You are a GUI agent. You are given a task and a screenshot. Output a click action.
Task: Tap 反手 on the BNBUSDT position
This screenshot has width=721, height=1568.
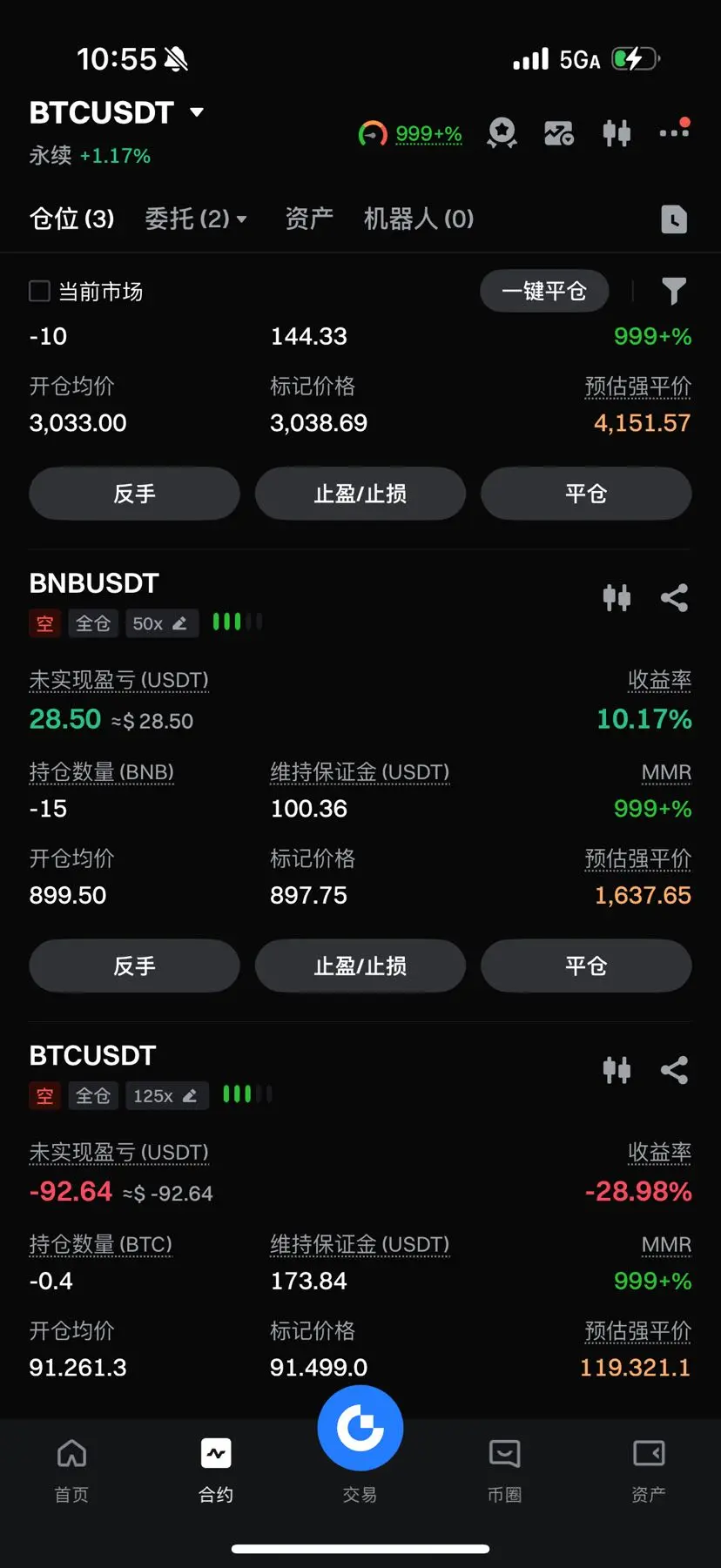point(134,966)
